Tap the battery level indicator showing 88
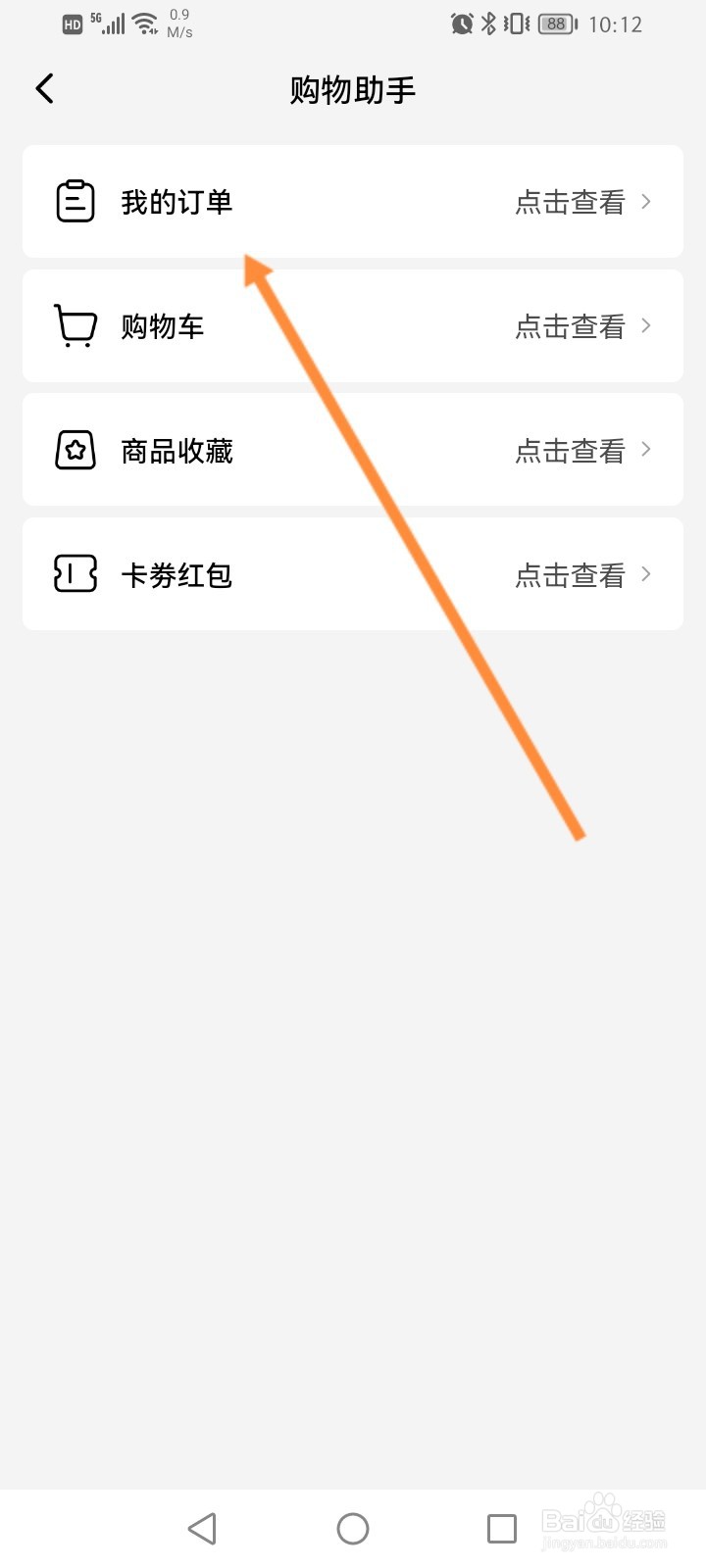The image size is (706, 1568). (555, 24)
